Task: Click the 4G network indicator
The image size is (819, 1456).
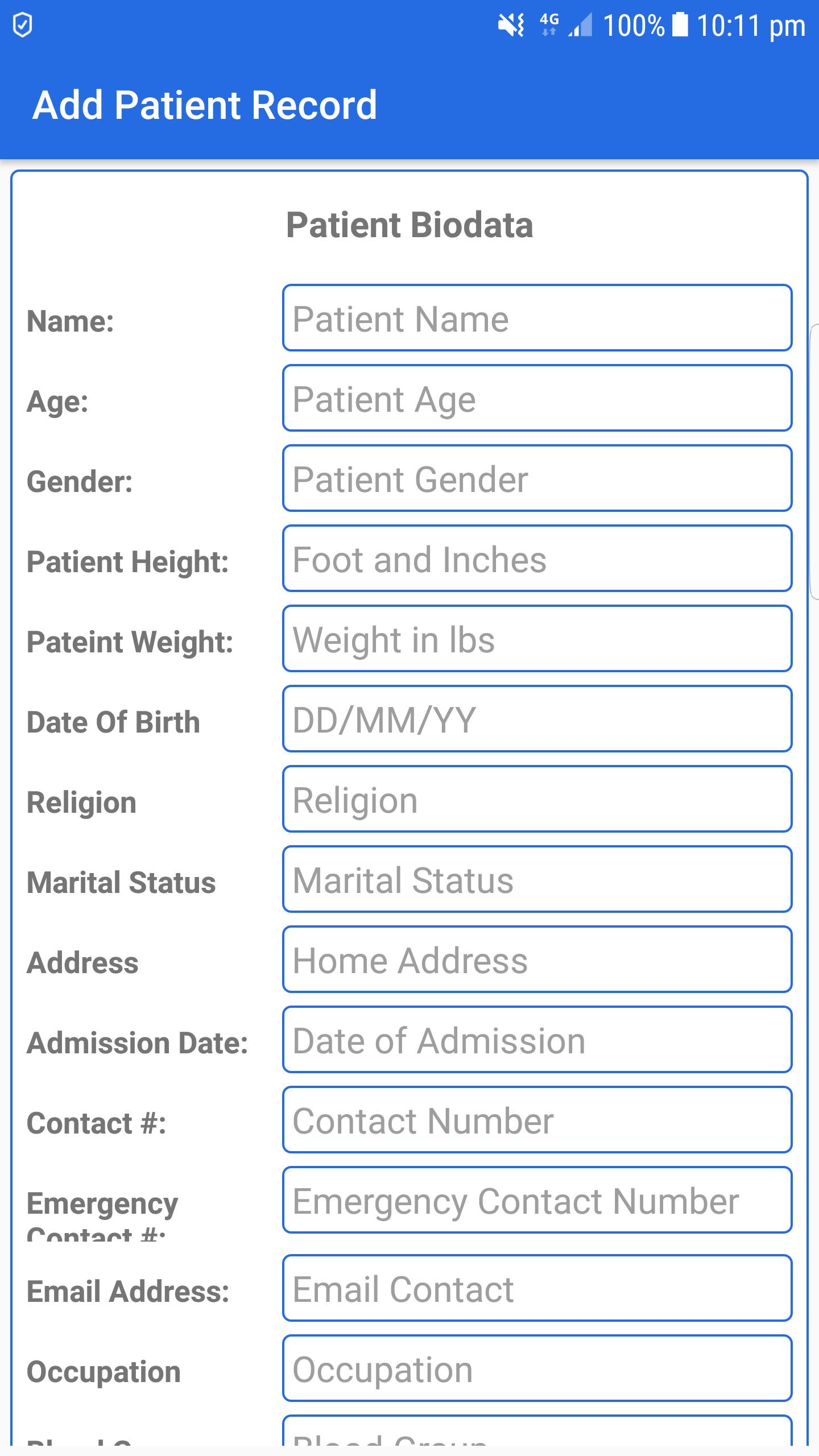Action: pos(548,23)
